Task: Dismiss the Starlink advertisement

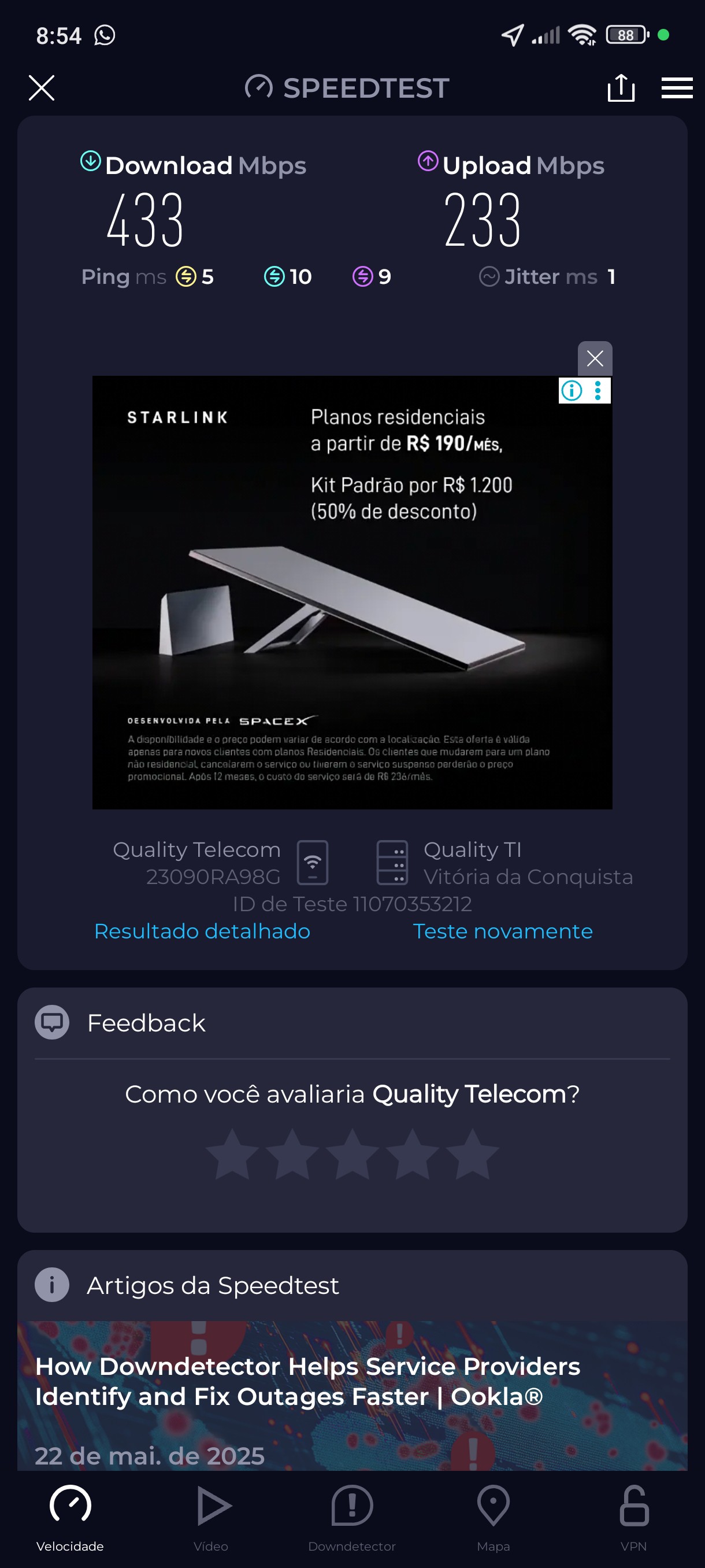Action: tap(594, 358)
